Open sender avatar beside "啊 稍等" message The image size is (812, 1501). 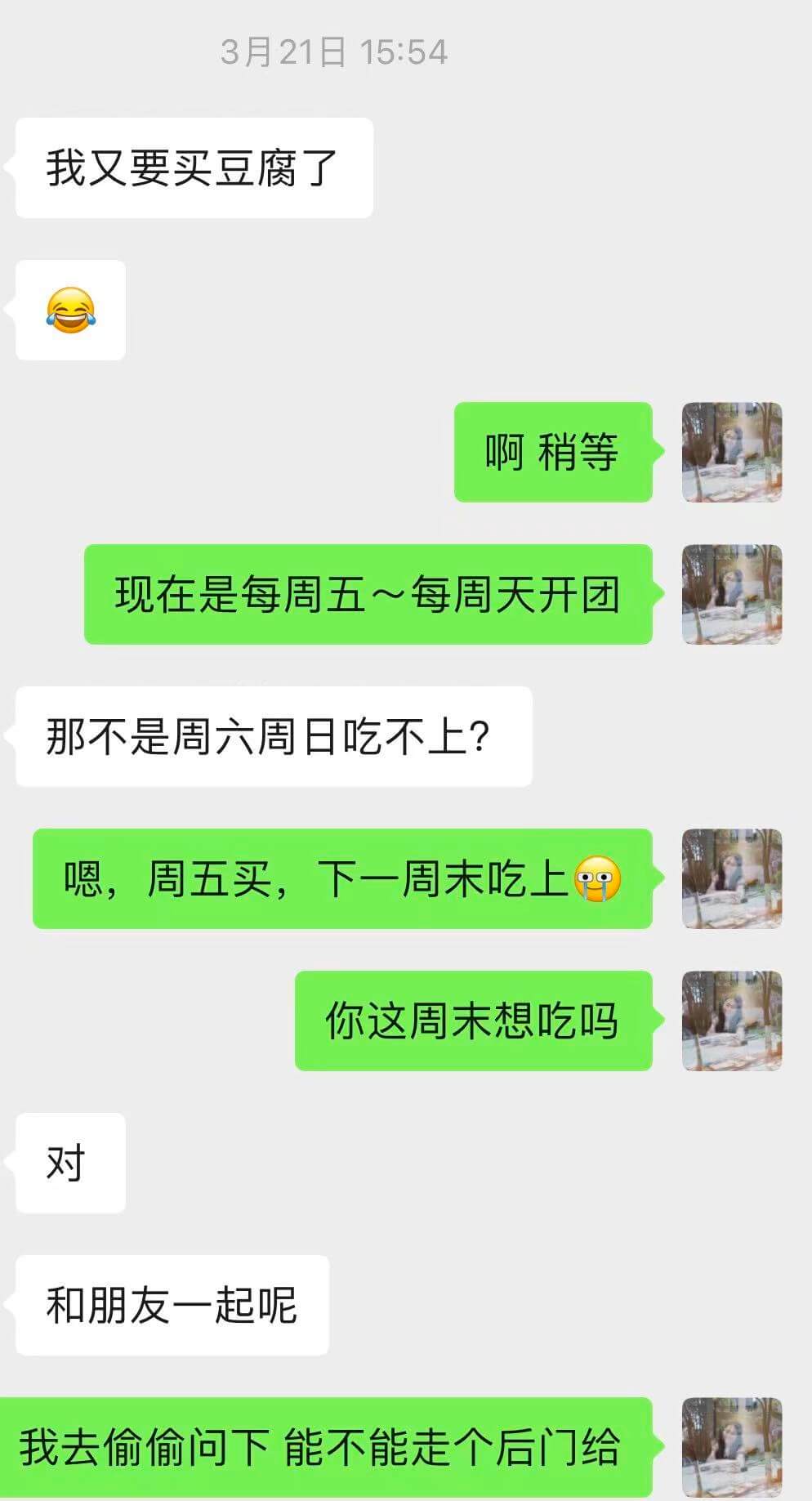pyautogui.click(x=732, y=452)
